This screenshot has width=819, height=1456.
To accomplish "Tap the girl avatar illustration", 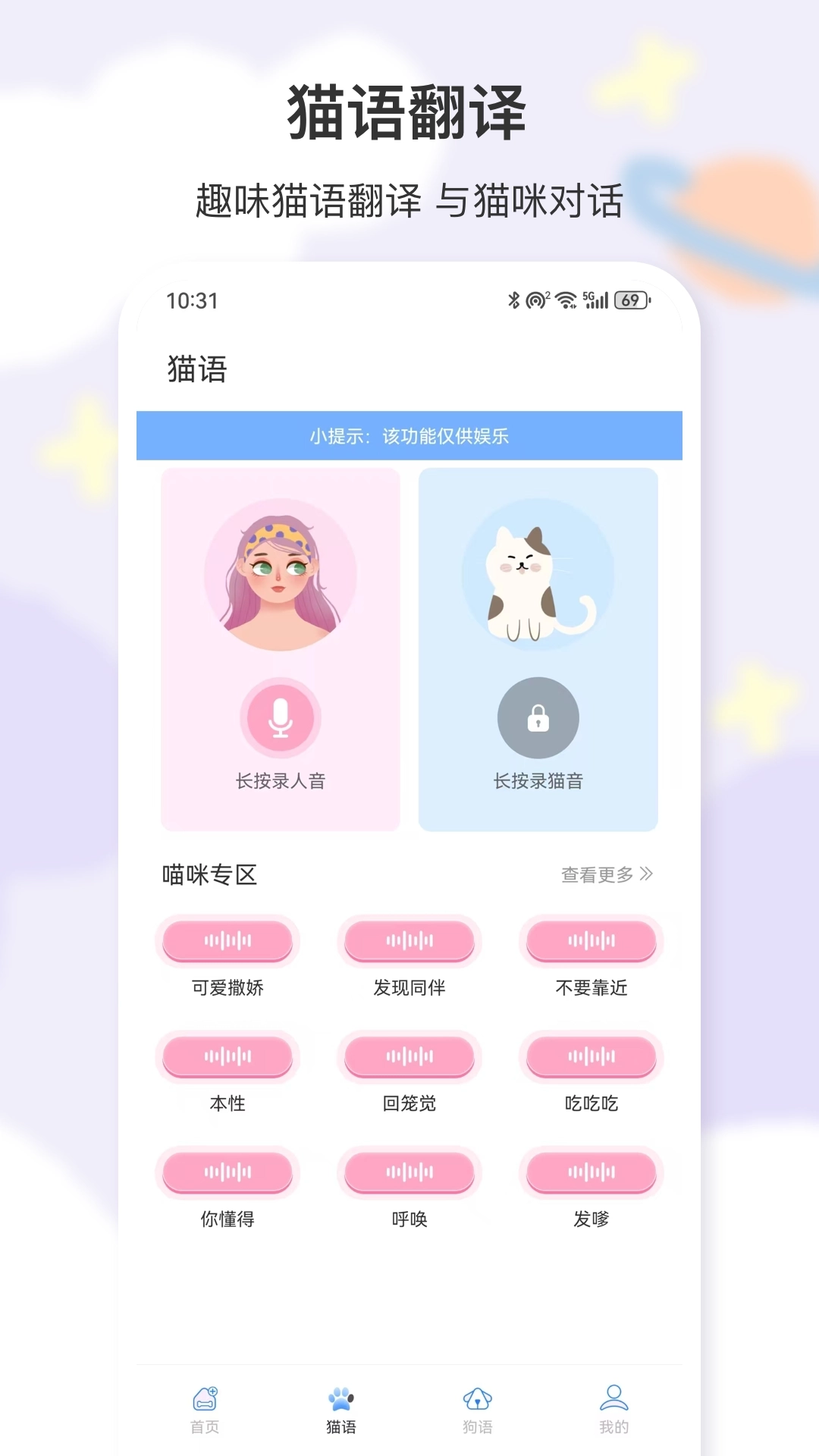I will pos(281,578).
